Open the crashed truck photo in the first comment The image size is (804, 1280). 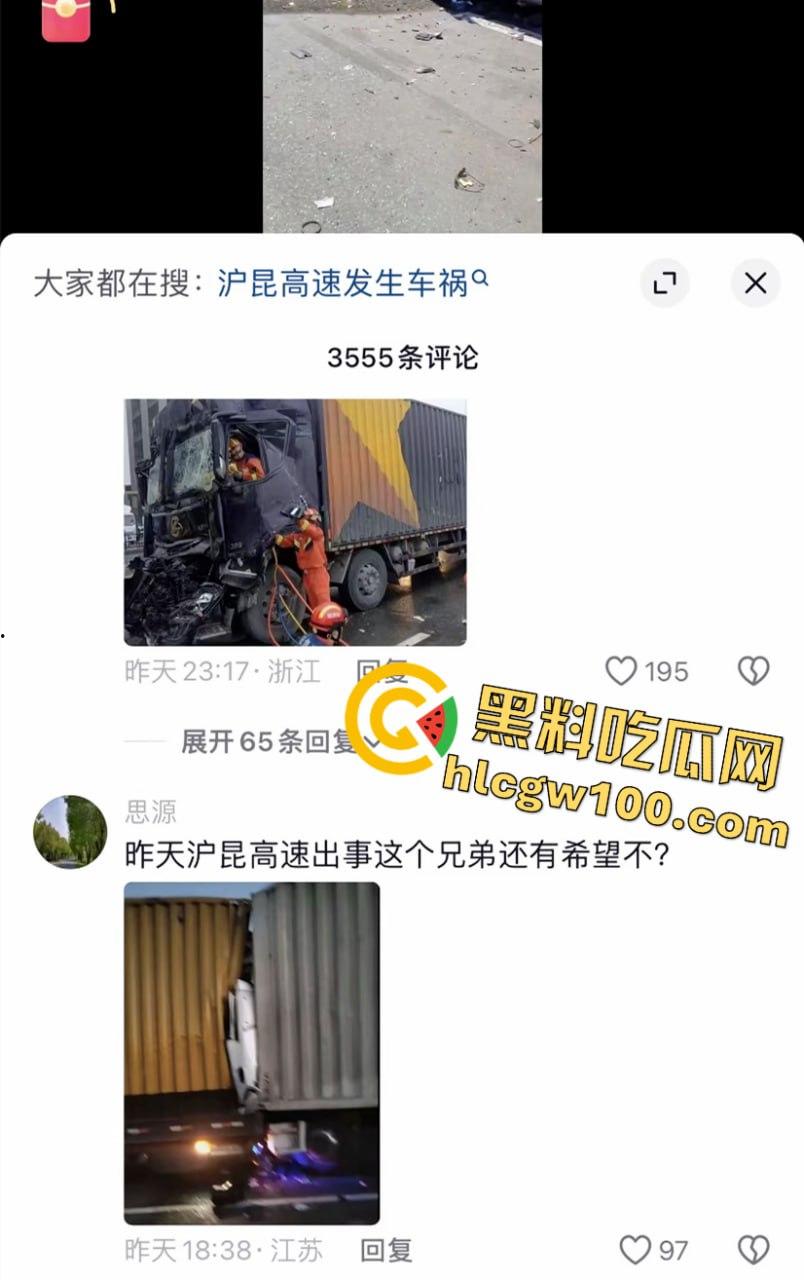(295, 520)
